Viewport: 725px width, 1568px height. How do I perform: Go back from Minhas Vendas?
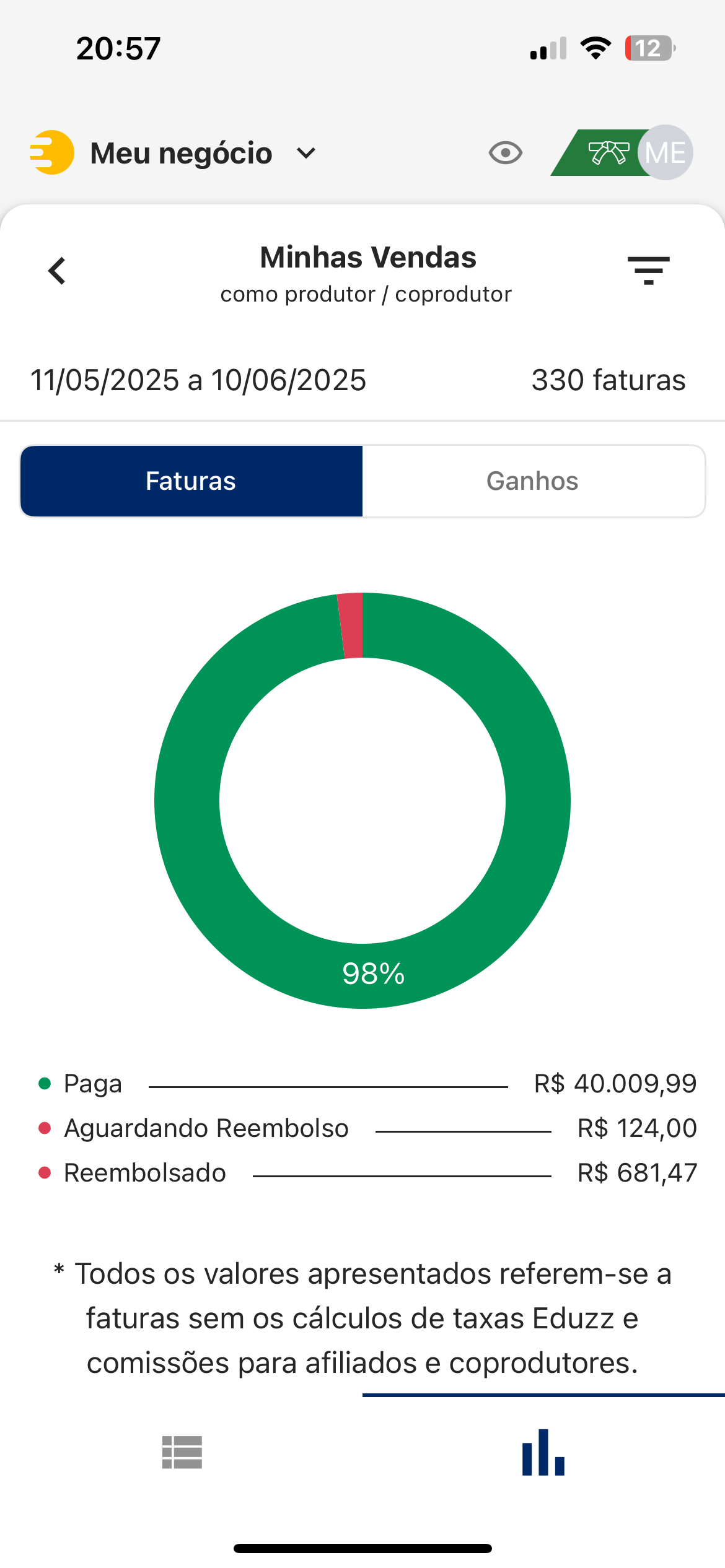pyautogui.click(x=57, y=271)
